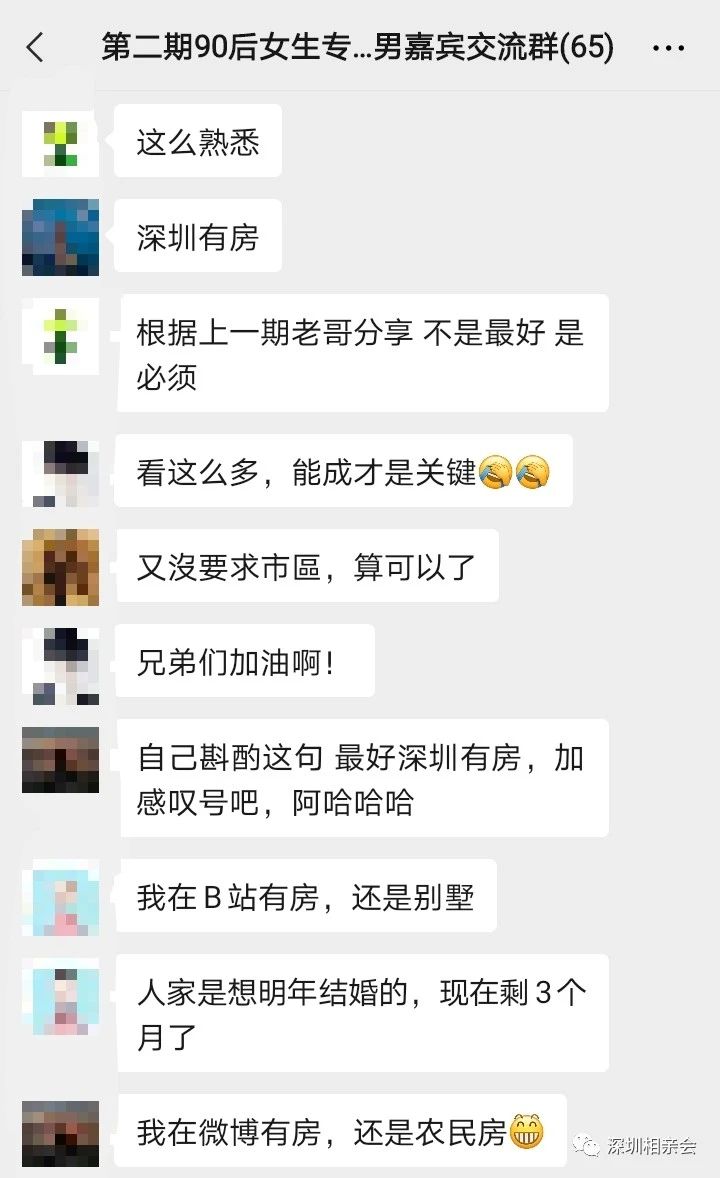The height and width of the screenshot is (1178, 720).
Task: View profile of sender who wrote 深圳有房
Action: point(61,237)
